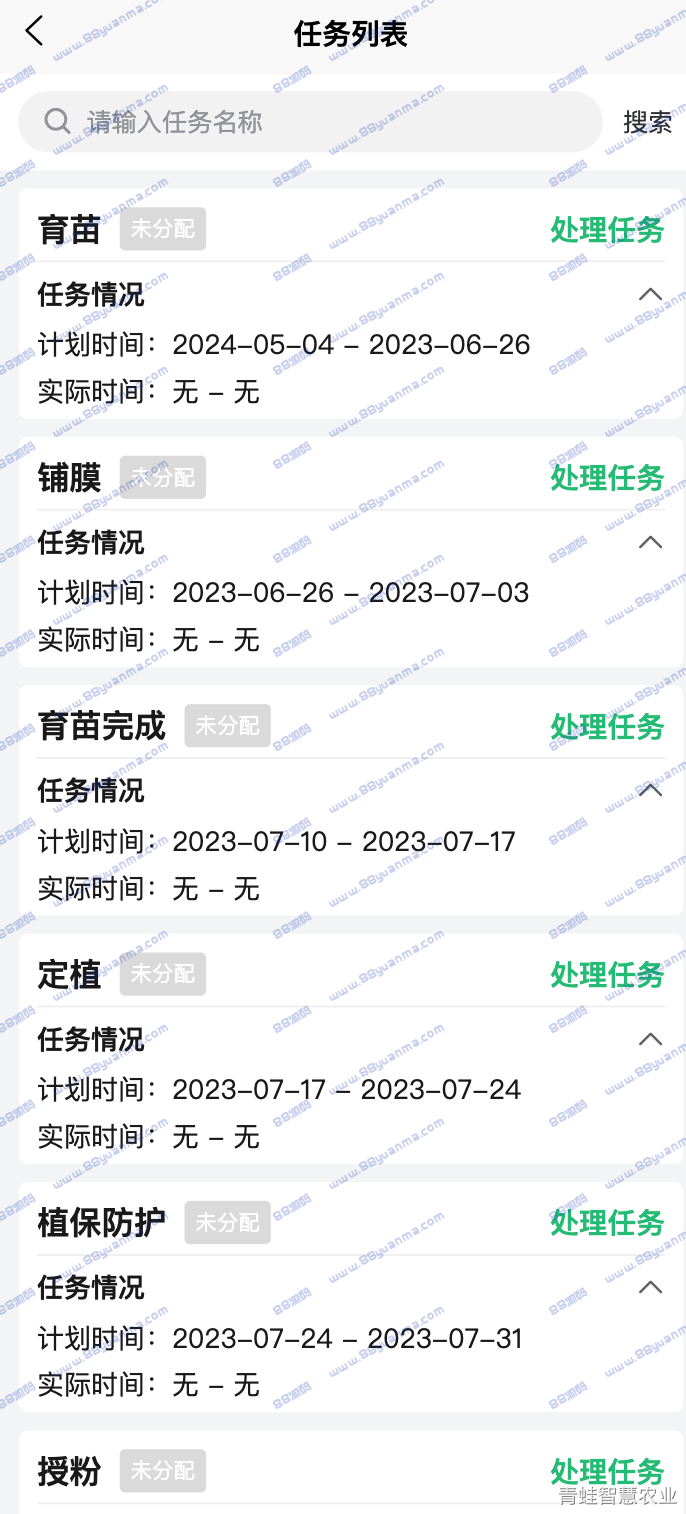This screenshot has width=686, height=1514.
Task: Tap the task name search field
Action: point(310,122)
